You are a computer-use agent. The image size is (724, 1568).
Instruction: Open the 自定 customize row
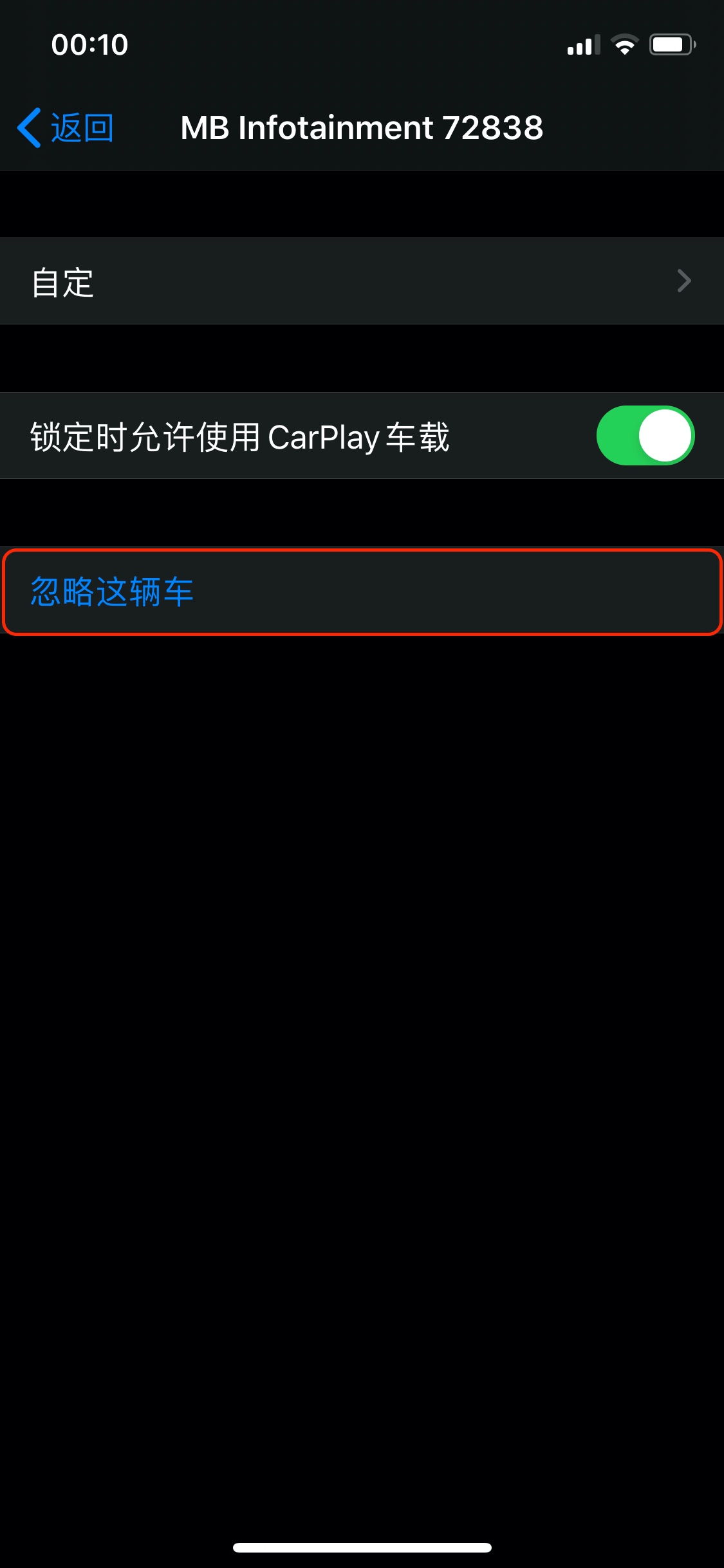[360, 281]
